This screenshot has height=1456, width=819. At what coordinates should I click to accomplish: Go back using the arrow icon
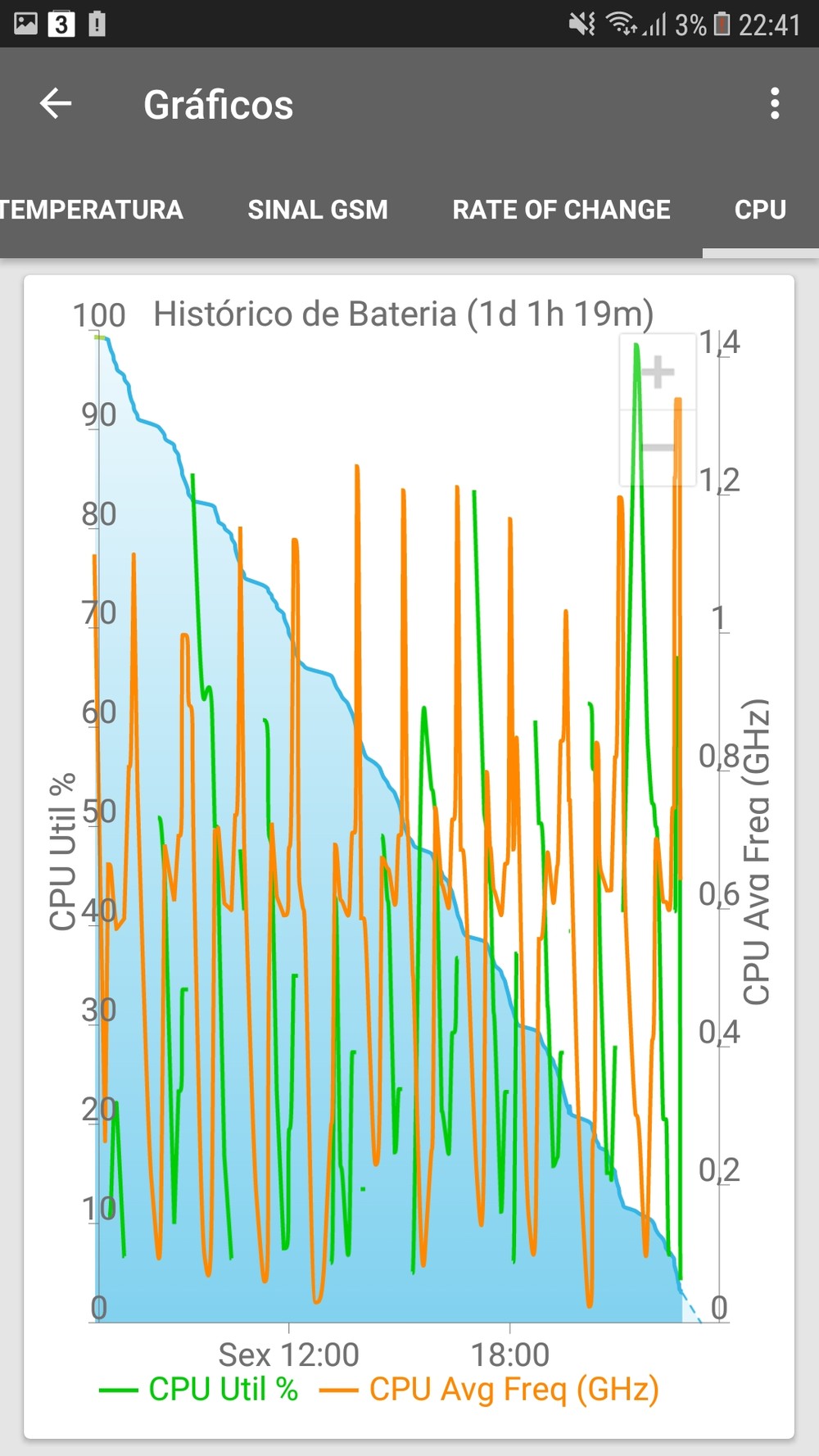click(x=56, y=104)
